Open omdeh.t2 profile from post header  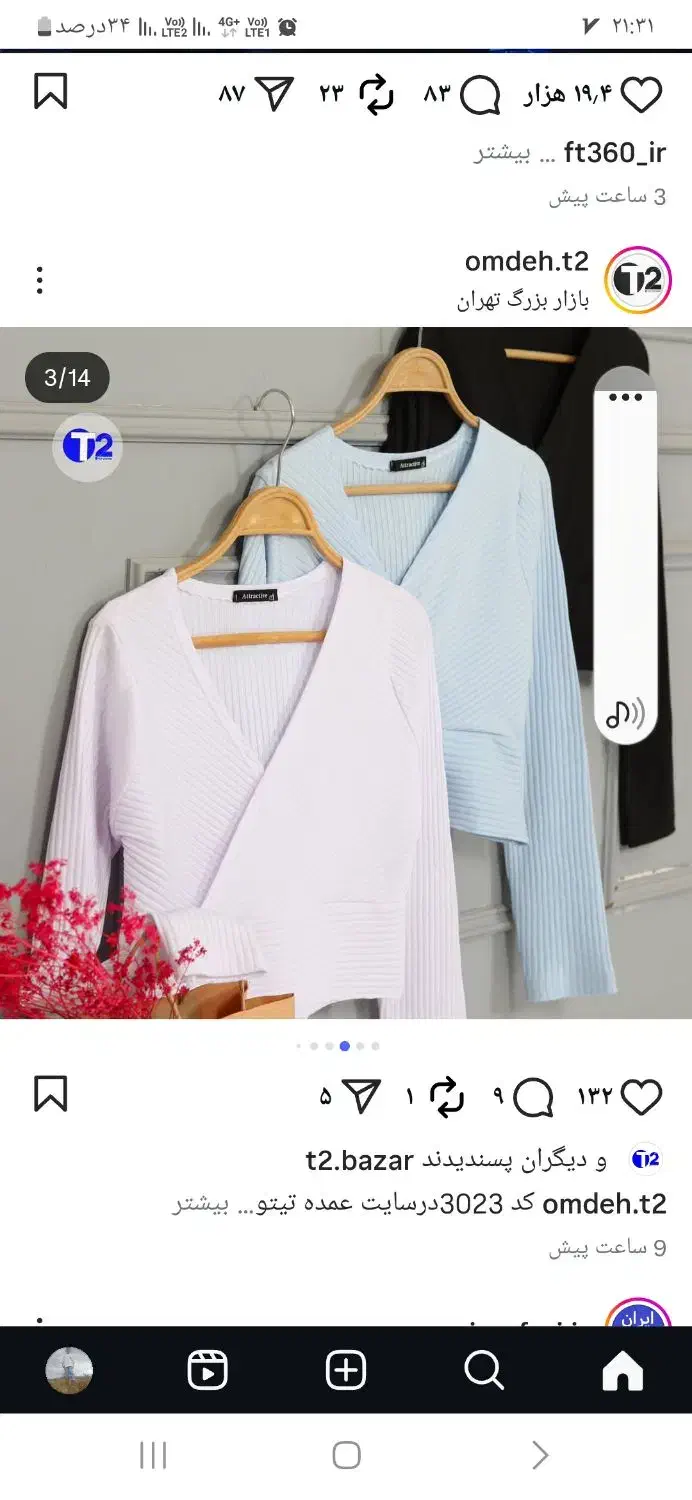coord(527,261)
